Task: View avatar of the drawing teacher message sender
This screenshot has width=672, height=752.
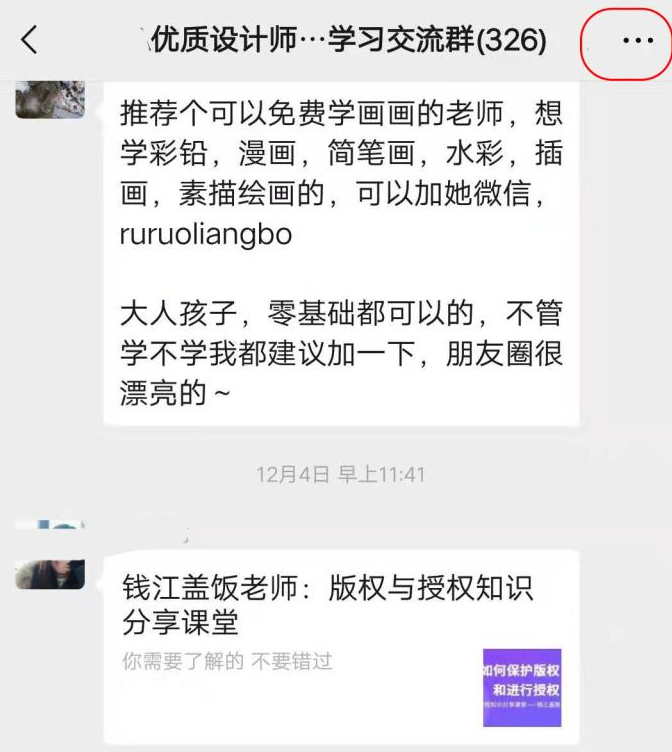Action: point(50,102)
